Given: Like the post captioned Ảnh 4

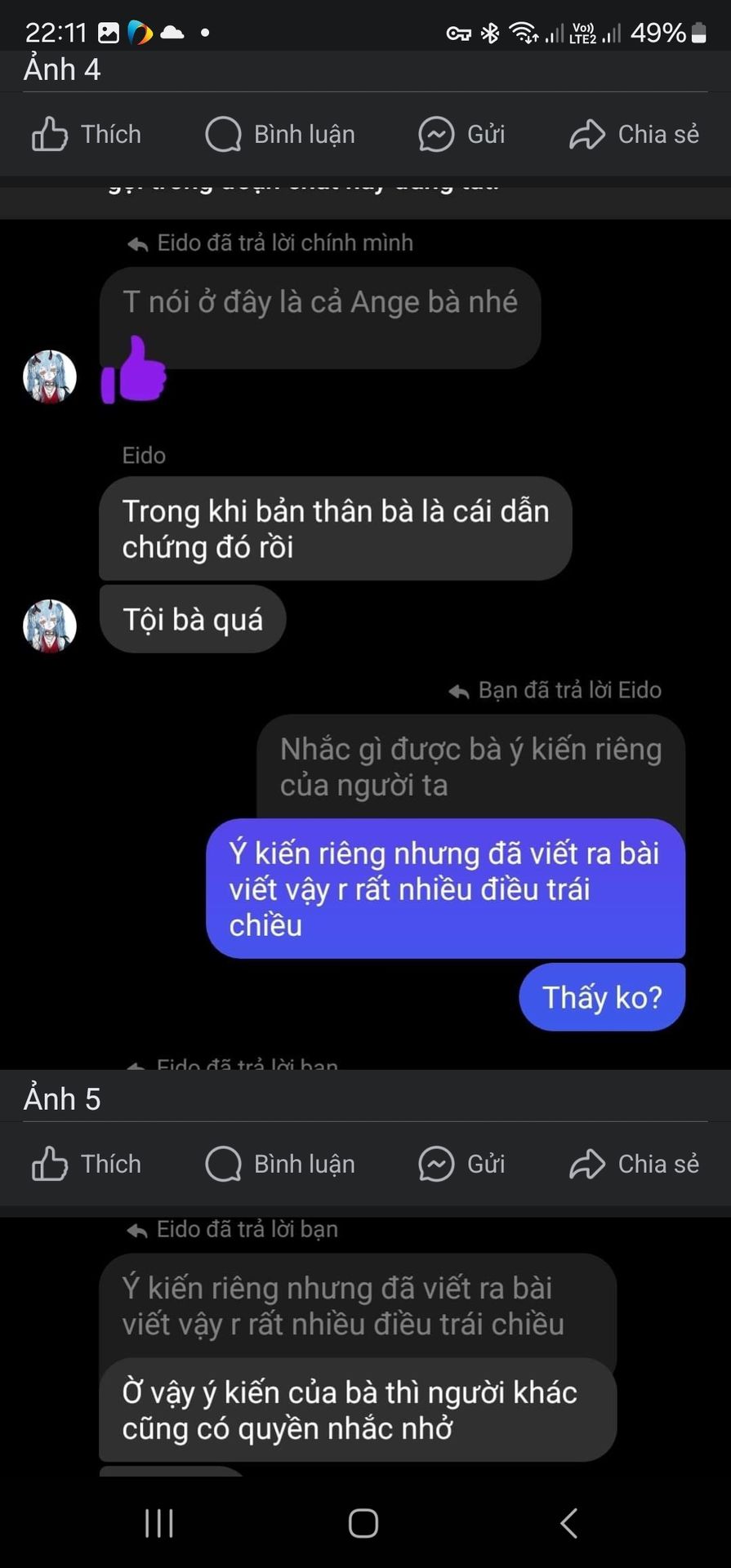Looking at the screenshot, I should [x=87, y=135].
